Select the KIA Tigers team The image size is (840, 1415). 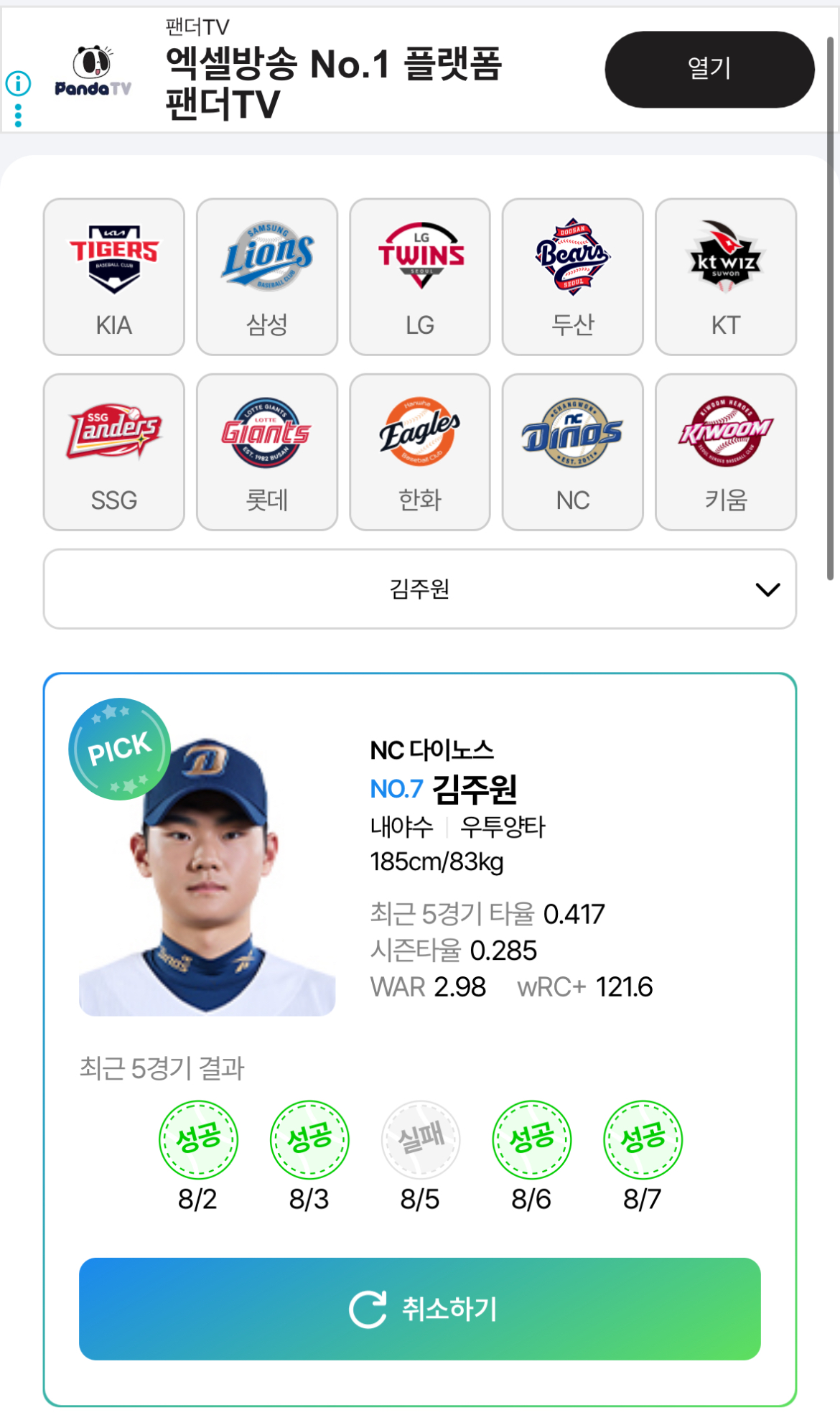click(x=114, y=277)
